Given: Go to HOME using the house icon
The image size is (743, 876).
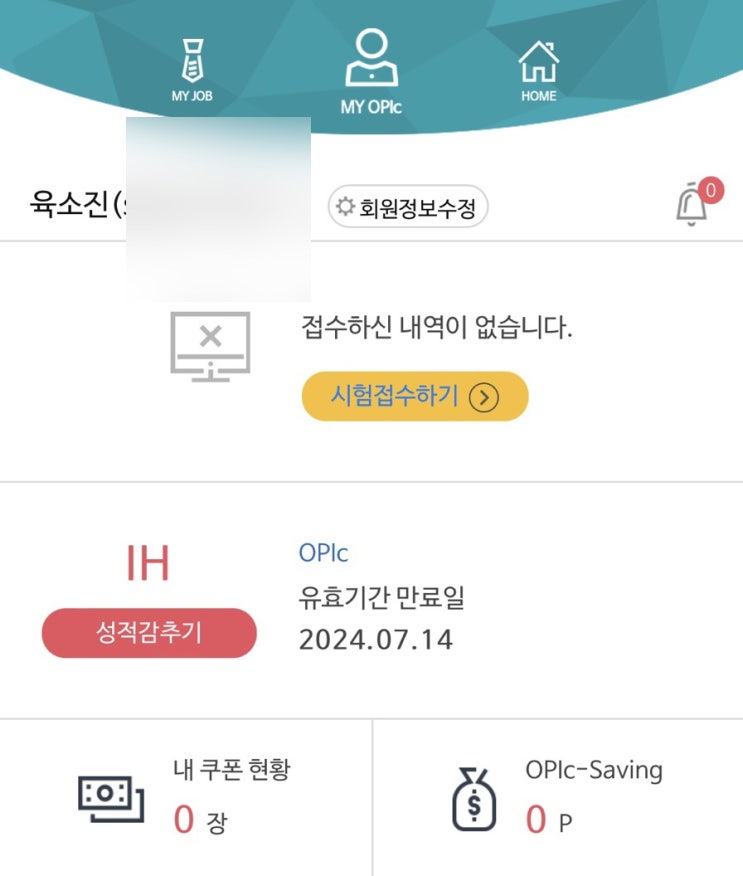Looking at the screenshot, I should tap(540, 60).
